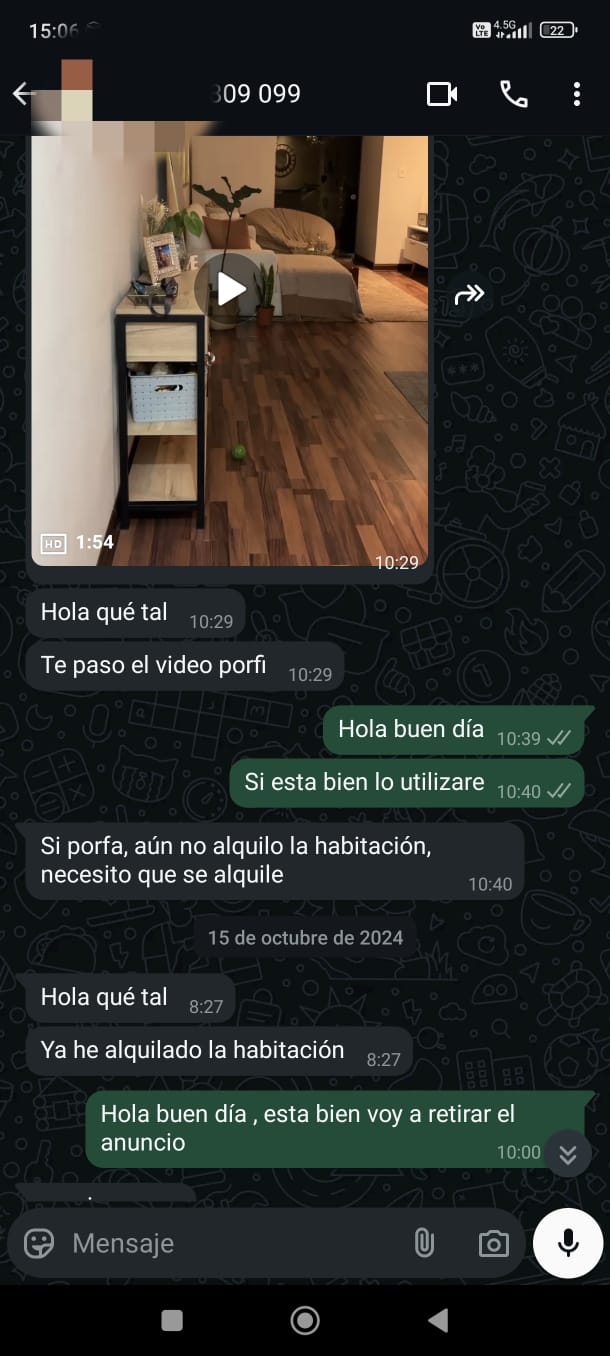This screenshot has height=1356, width=610.
Task: Go back to the chat list
Action: pos(22,94)
